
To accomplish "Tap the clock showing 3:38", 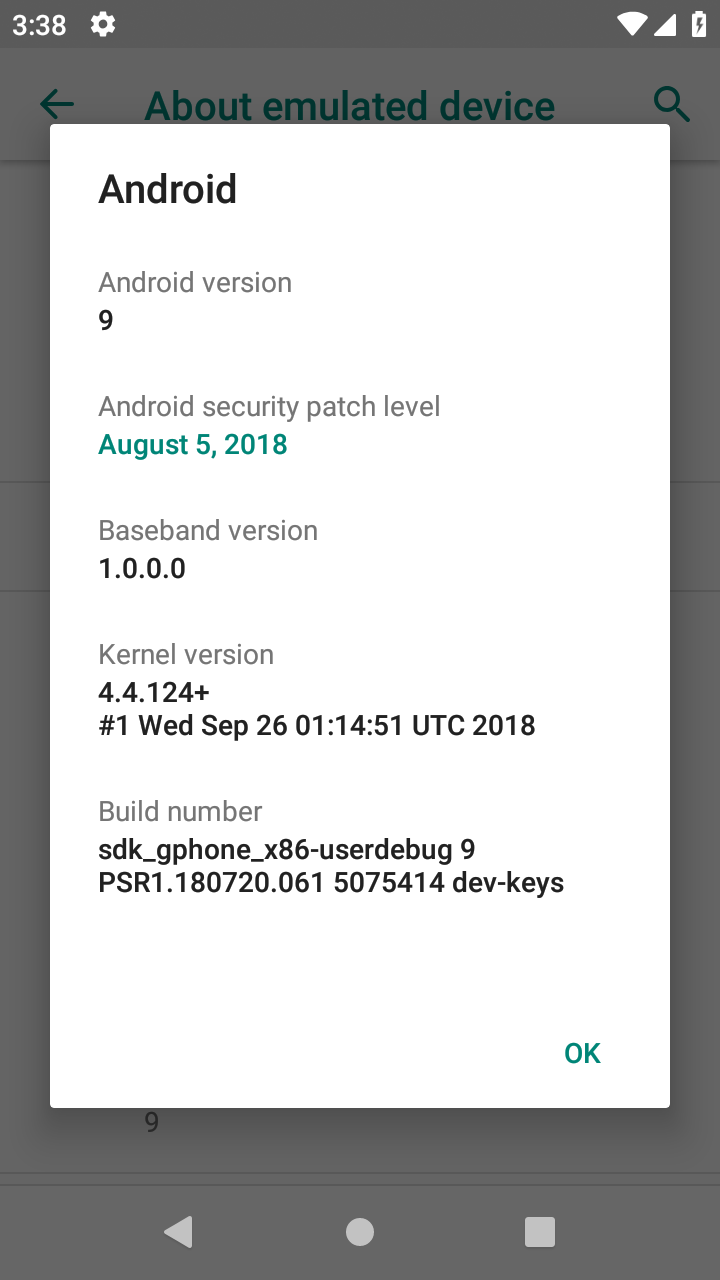I will pos(38,25).
